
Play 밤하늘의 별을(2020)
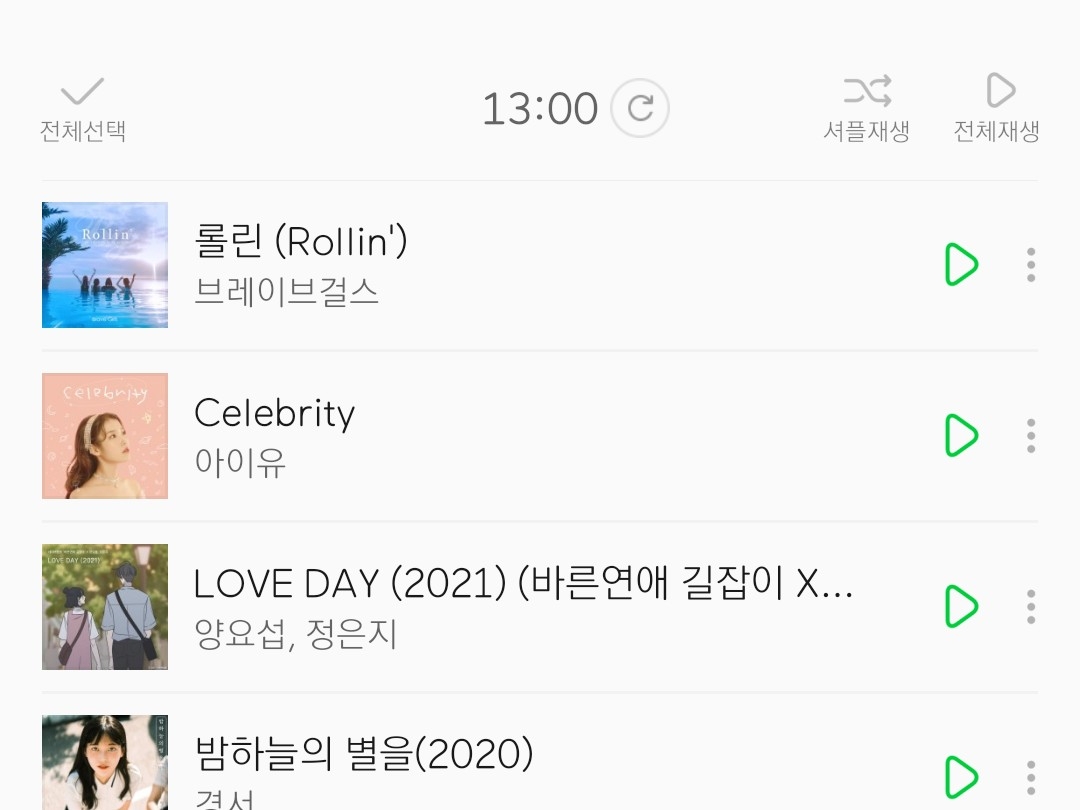pos(961,777)
